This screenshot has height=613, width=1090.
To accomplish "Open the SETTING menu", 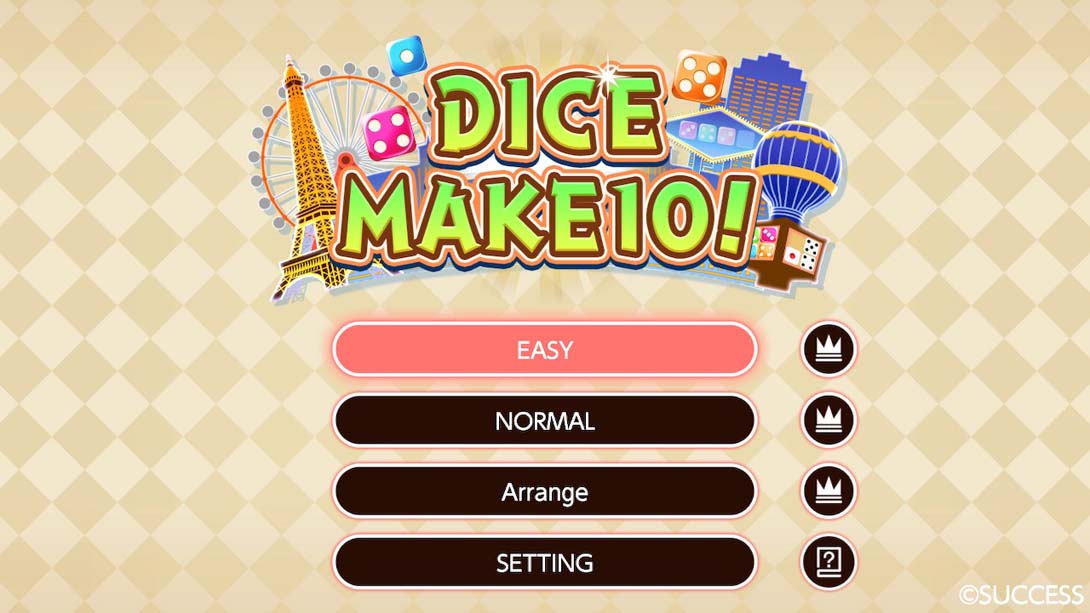I will click(544, 563).
